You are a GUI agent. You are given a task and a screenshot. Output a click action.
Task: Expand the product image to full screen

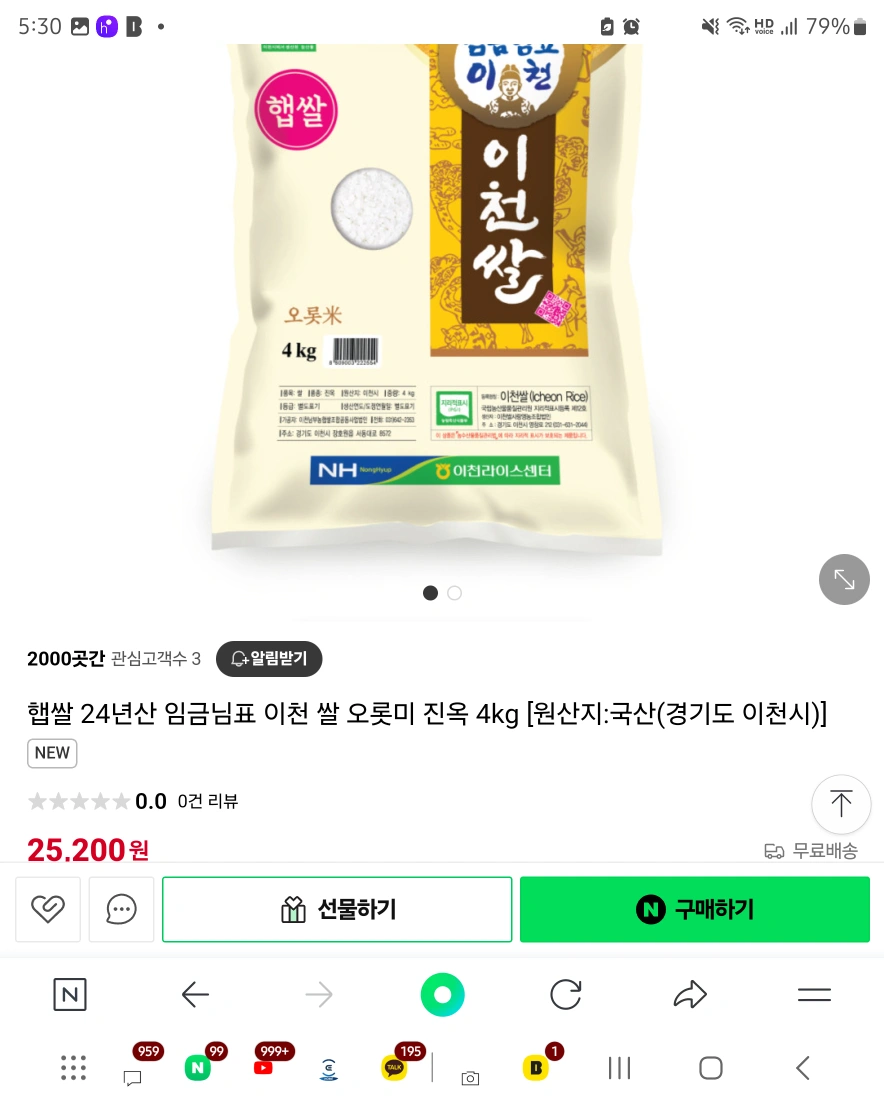click(844, 579)
